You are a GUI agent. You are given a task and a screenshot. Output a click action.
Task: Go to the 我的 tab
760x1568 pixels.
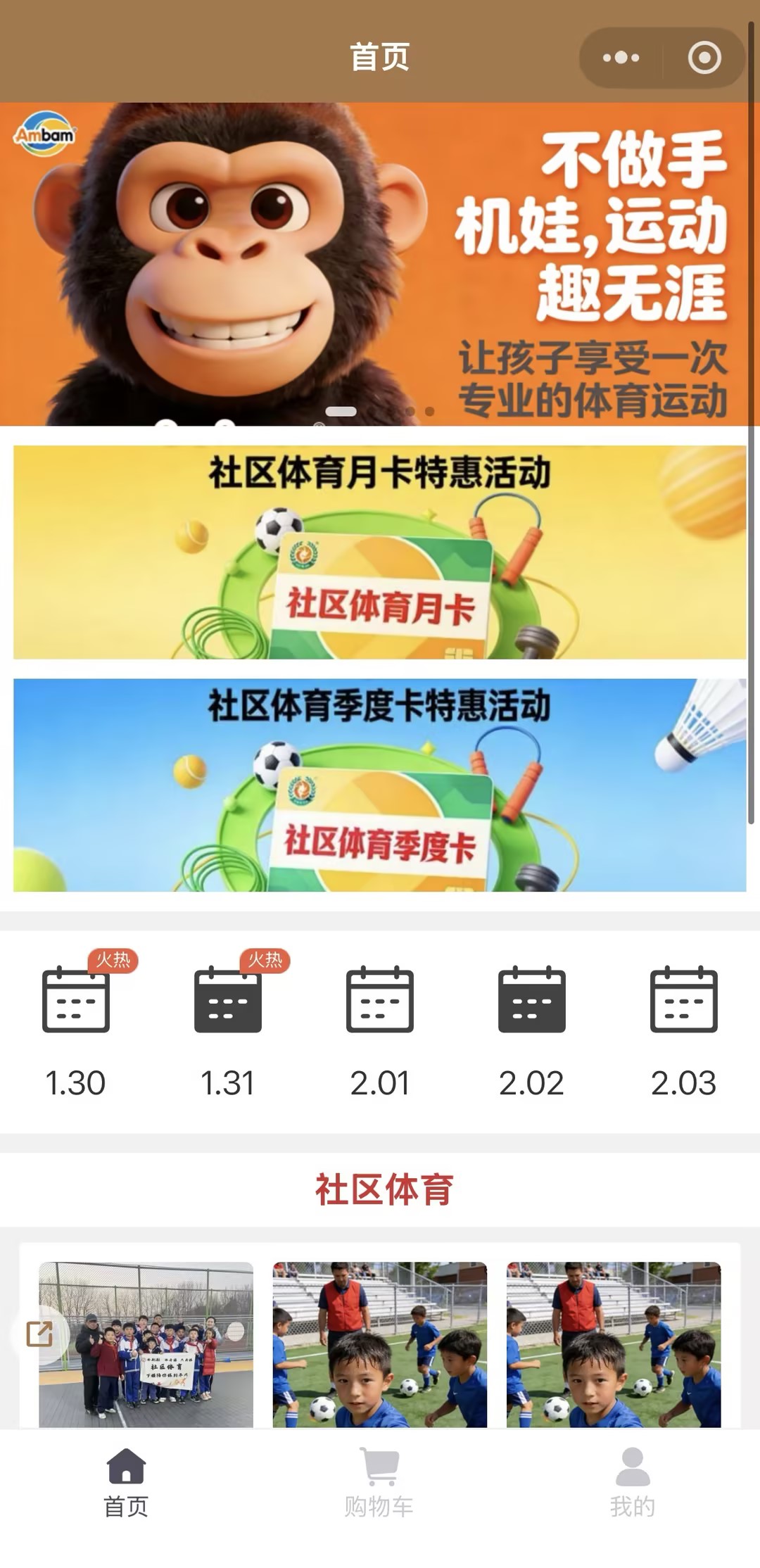tap(633, 1481)
